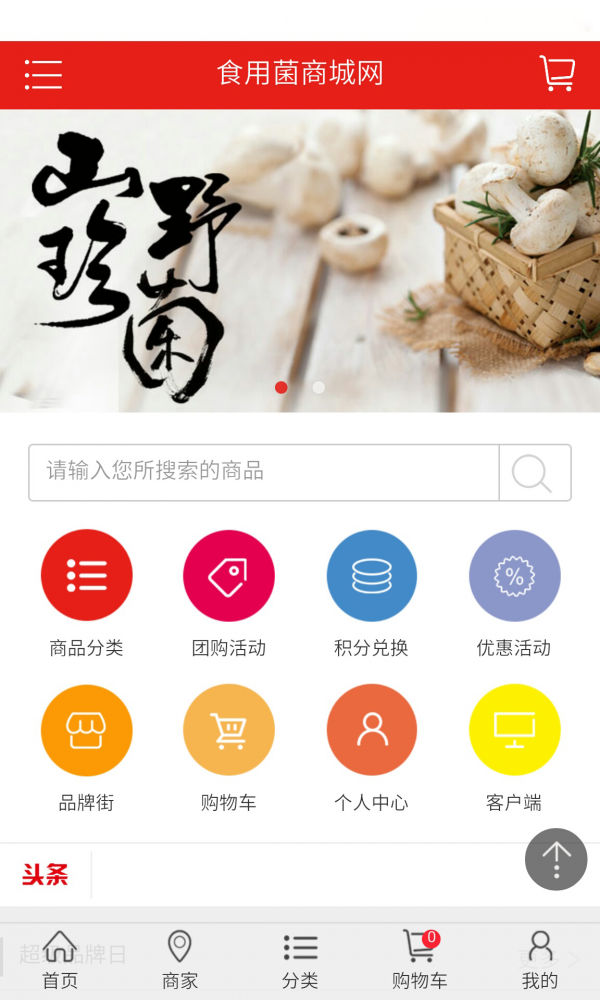The width and height of the screenshot is (600, 1000).
Task: Select the second banner page dot
Action: tap(318, 388)
